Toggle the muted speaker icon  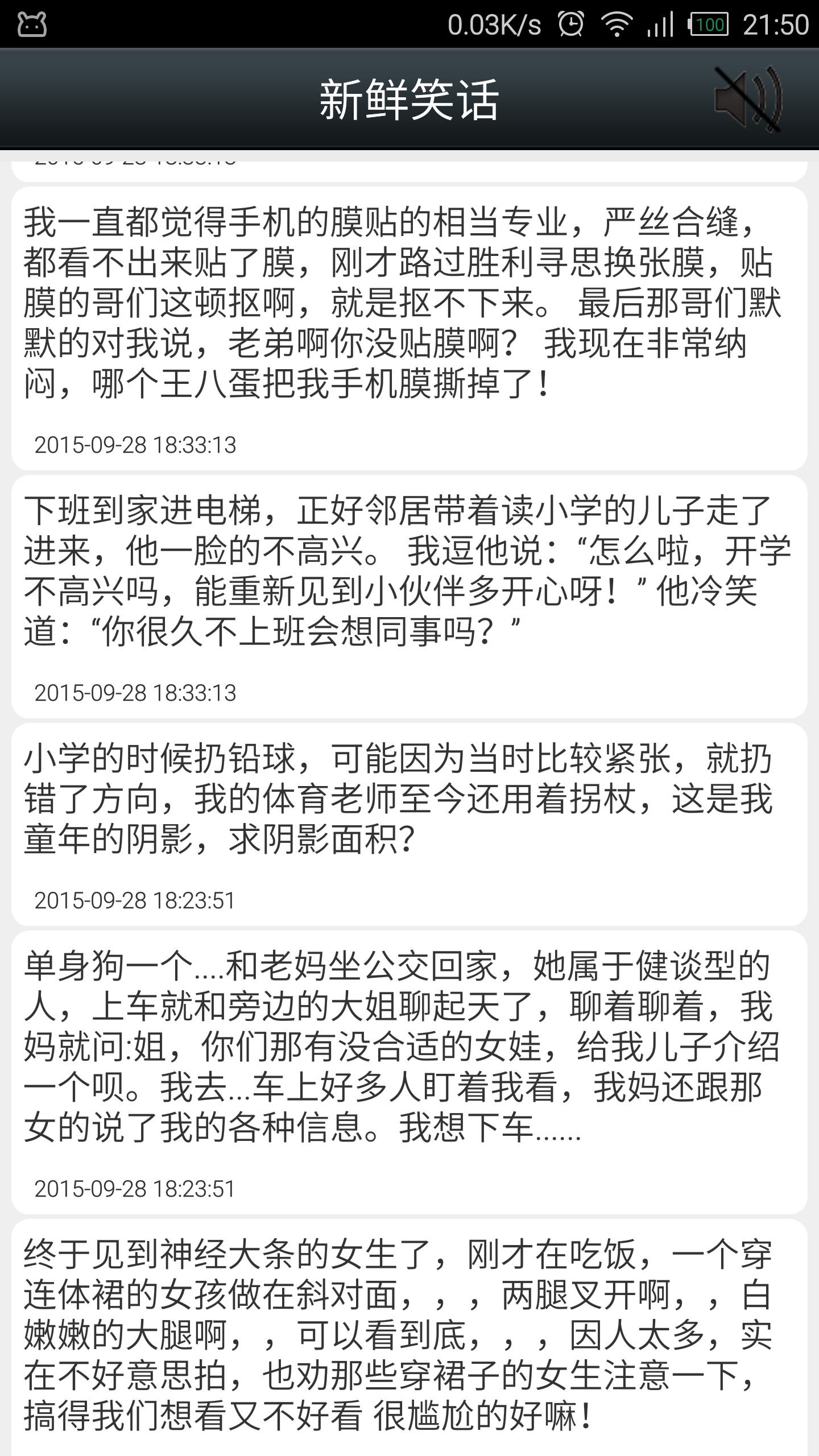coord(747,99)
